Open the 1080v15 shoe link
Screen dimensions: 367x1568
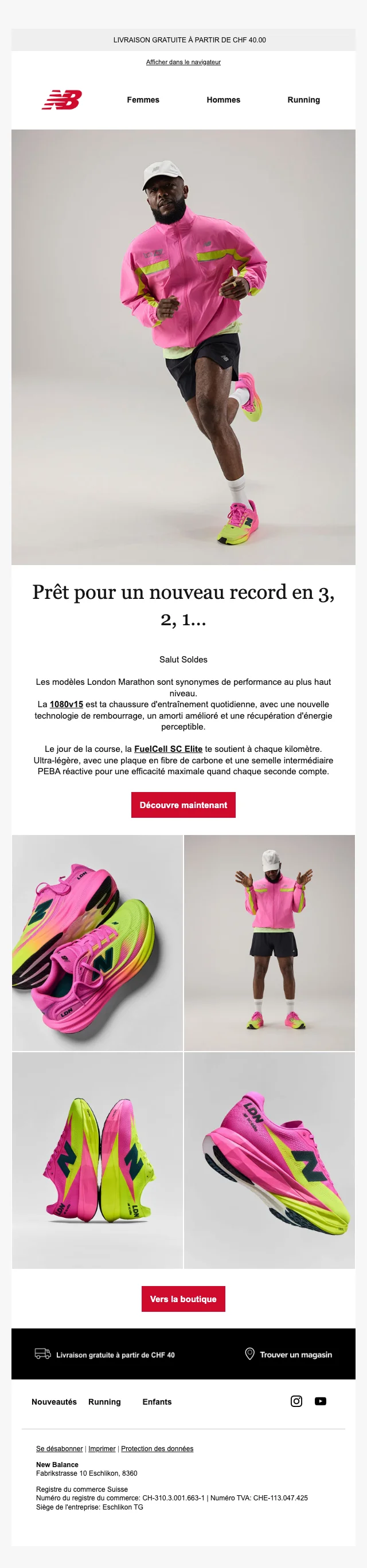(67, 704)
